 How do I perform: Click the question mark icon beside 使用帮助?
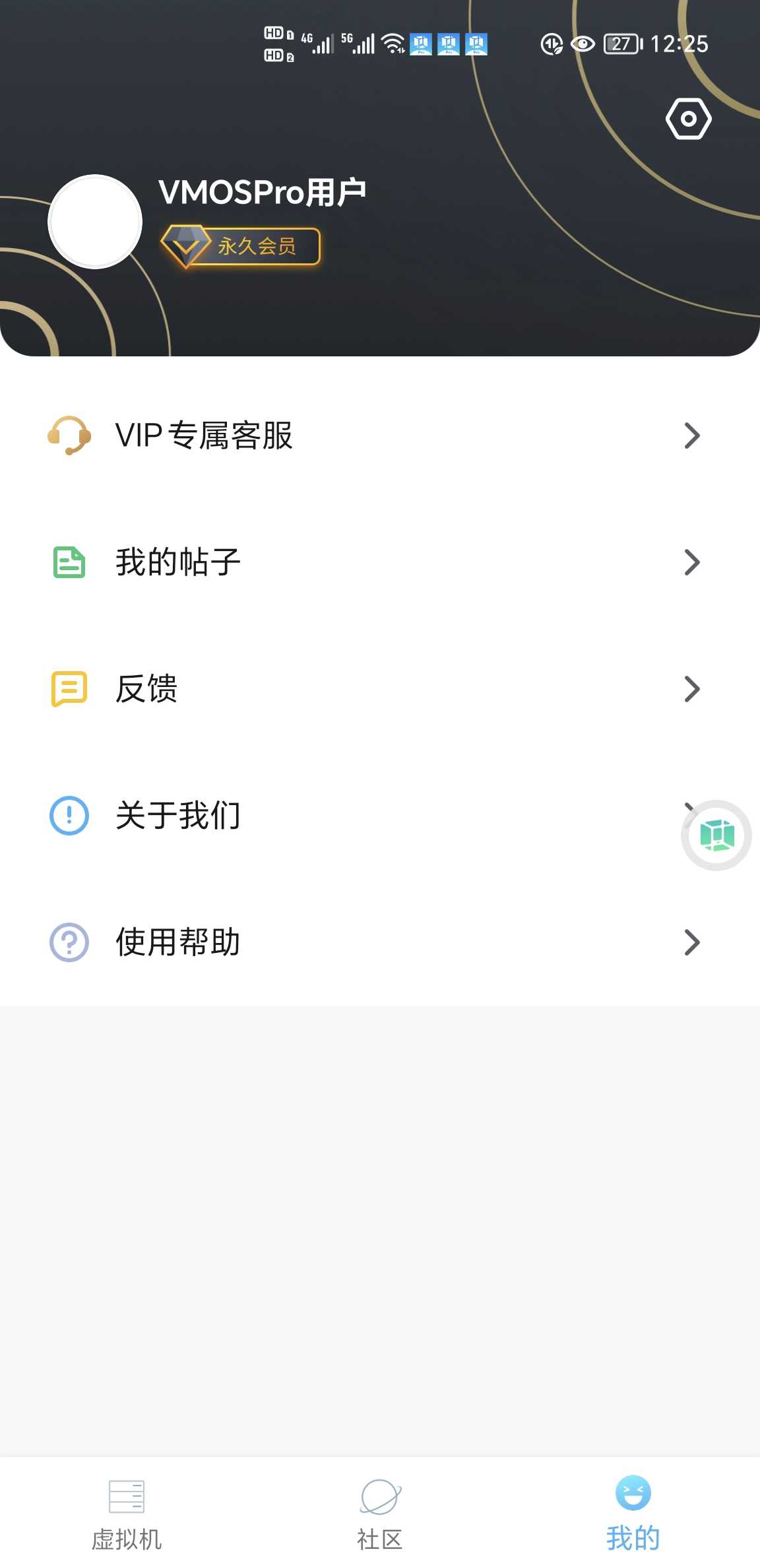pos(68,942)
